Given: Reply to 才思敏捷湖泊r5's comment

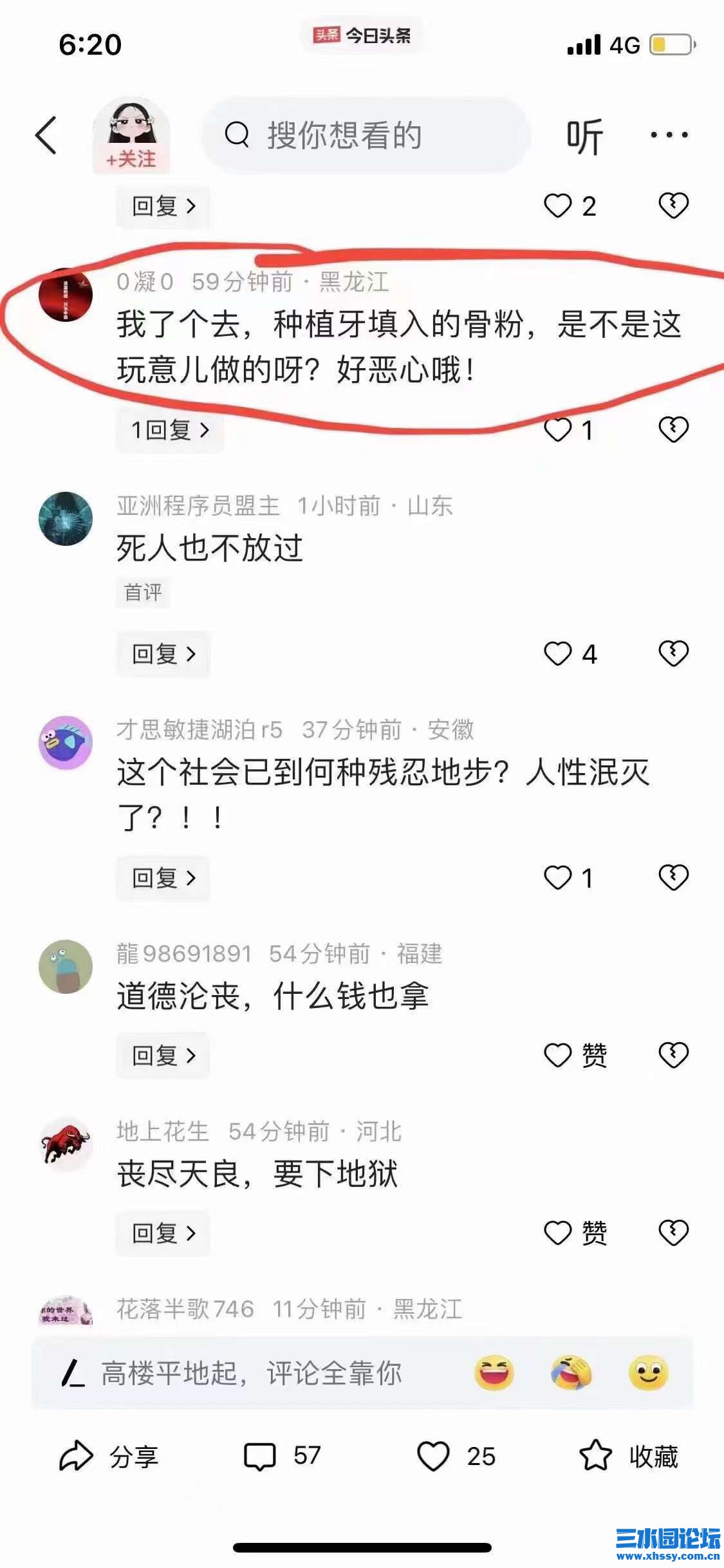Looking at the screenshot, I should pyautogui.click(x=163, y=878).
